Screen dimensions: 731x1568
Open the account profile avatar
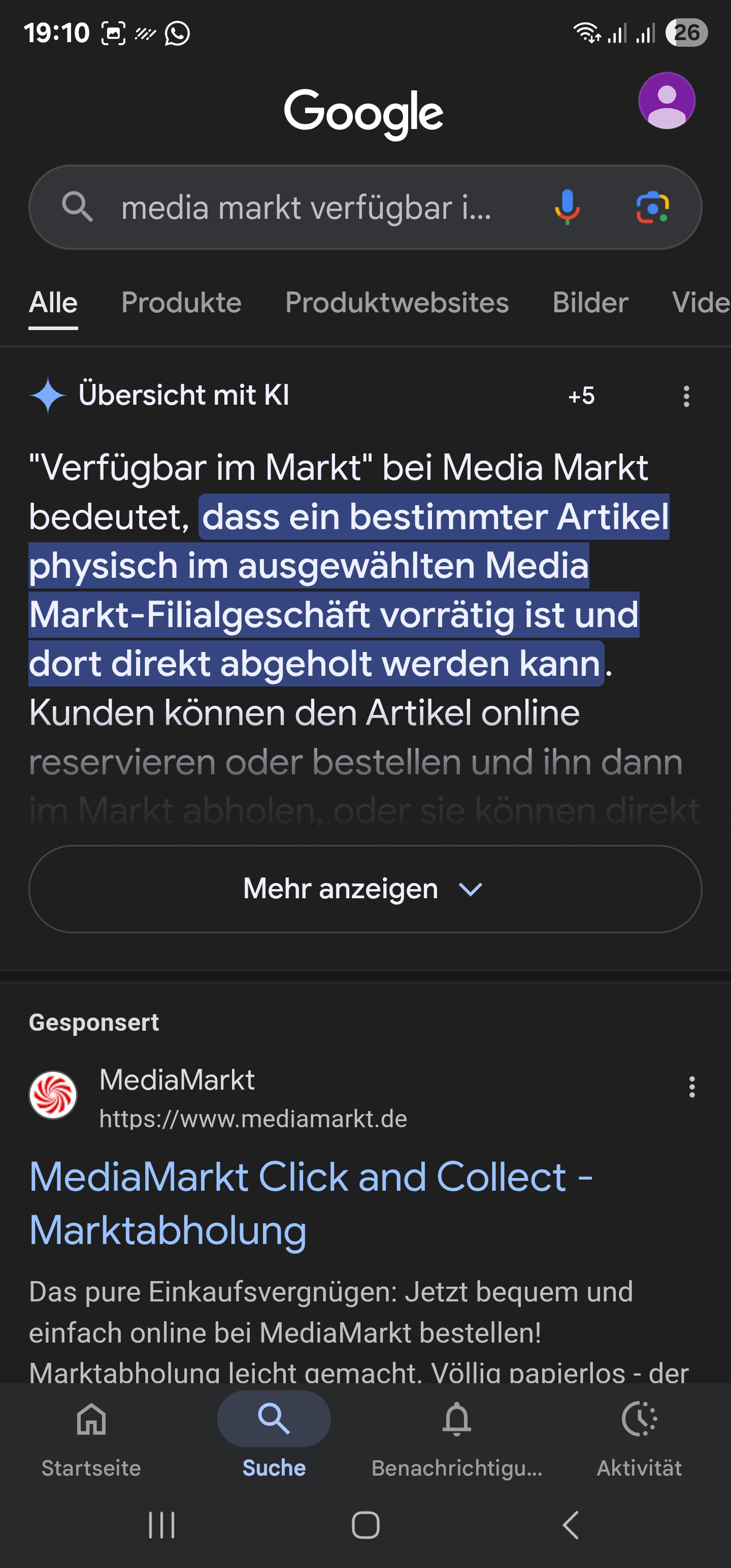(x=667, y=101)
